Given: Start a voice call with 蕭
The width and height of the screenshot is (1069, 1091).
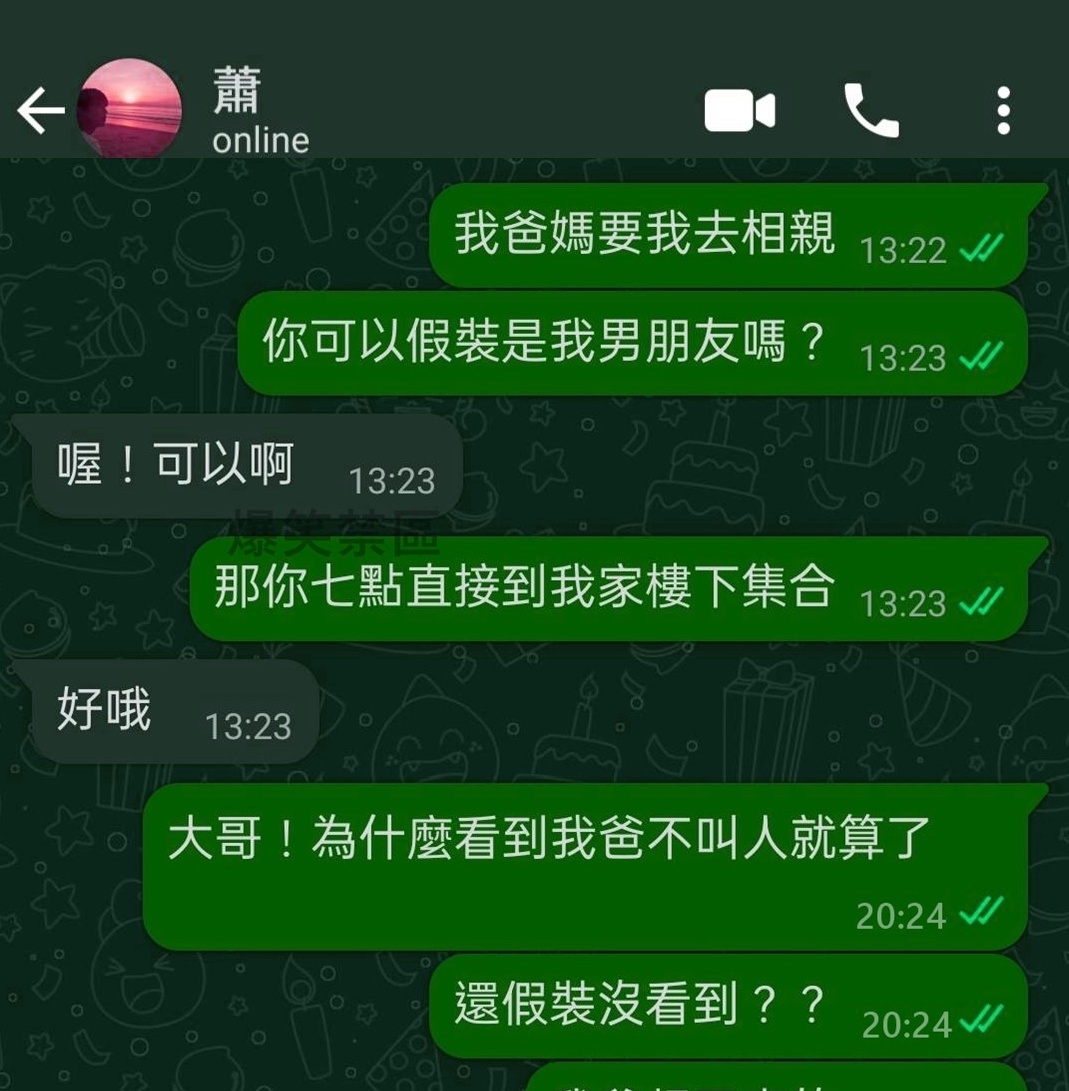Looking at the screenshot, I should [x=871, y=111].
